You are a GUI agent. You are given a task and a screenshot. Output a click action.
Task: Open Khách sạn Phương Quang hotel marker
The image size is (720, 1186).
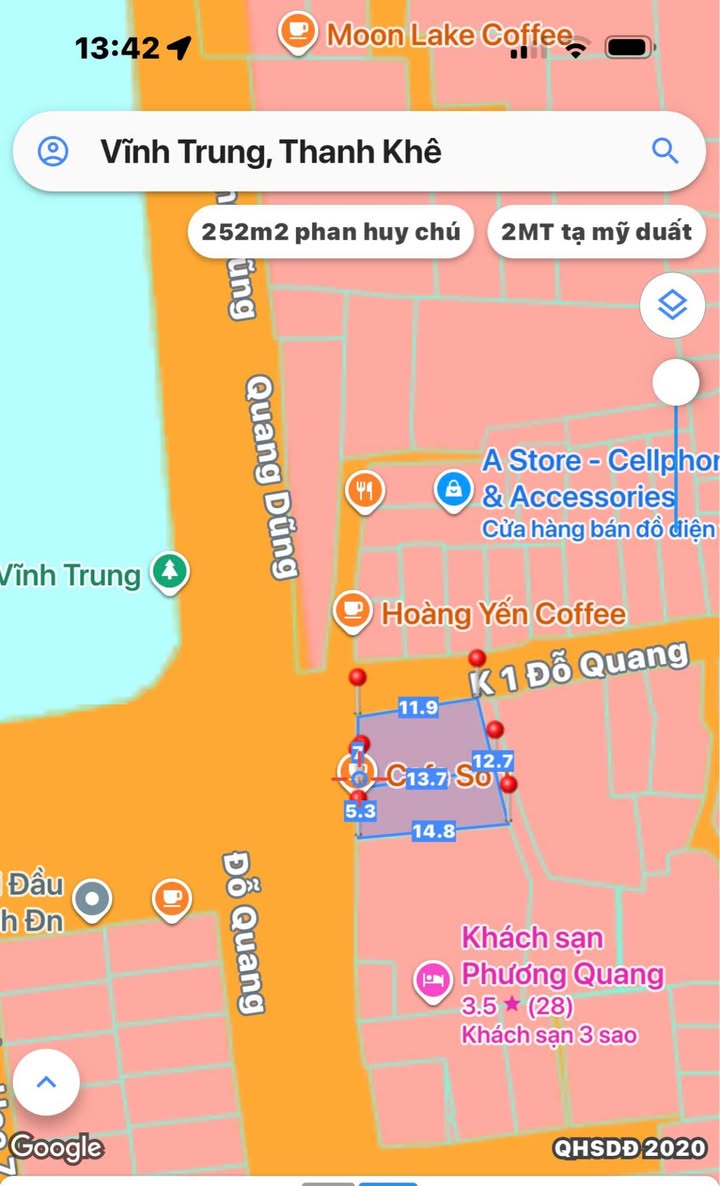pyautogui.click(x=434, y=981)
